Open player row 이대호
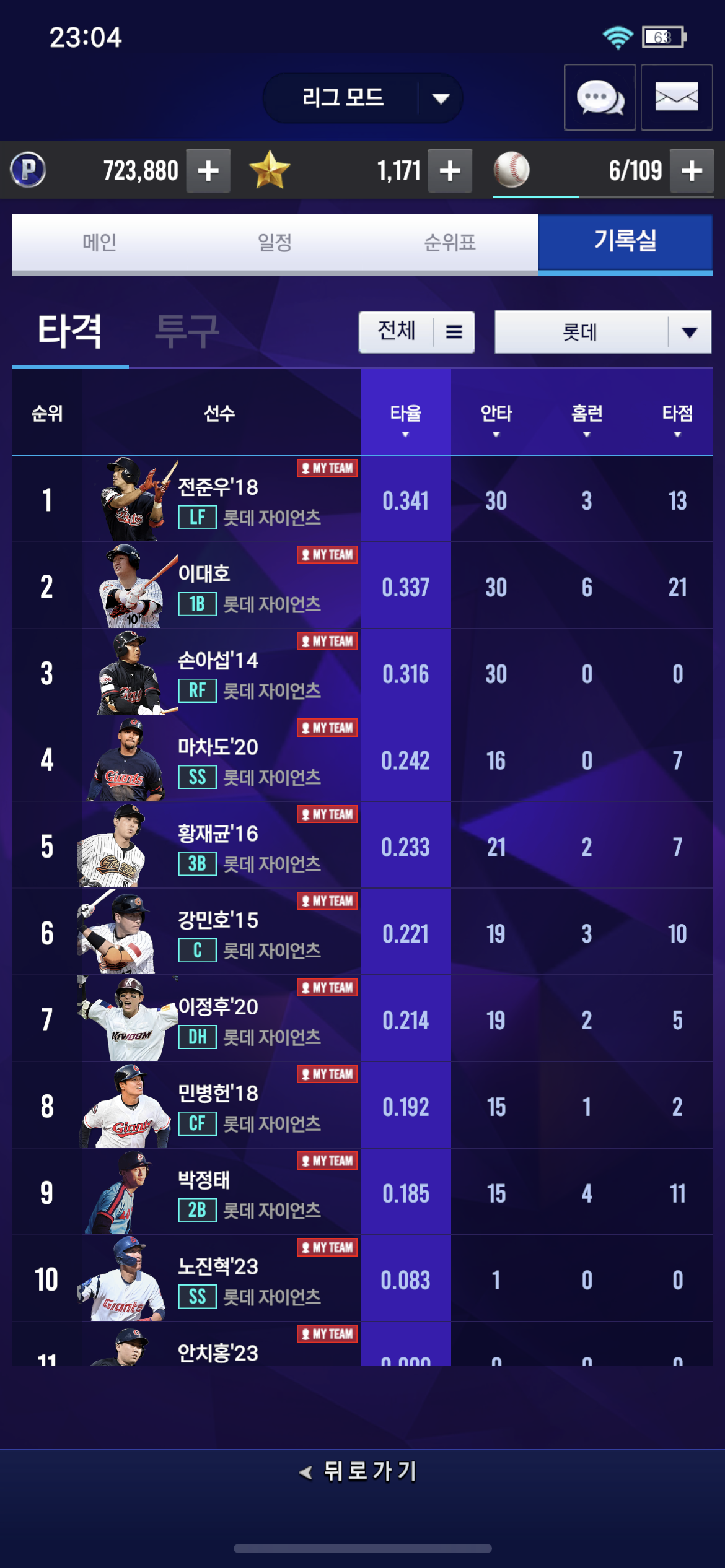The image size is (725, 1568). coord(217,586)
